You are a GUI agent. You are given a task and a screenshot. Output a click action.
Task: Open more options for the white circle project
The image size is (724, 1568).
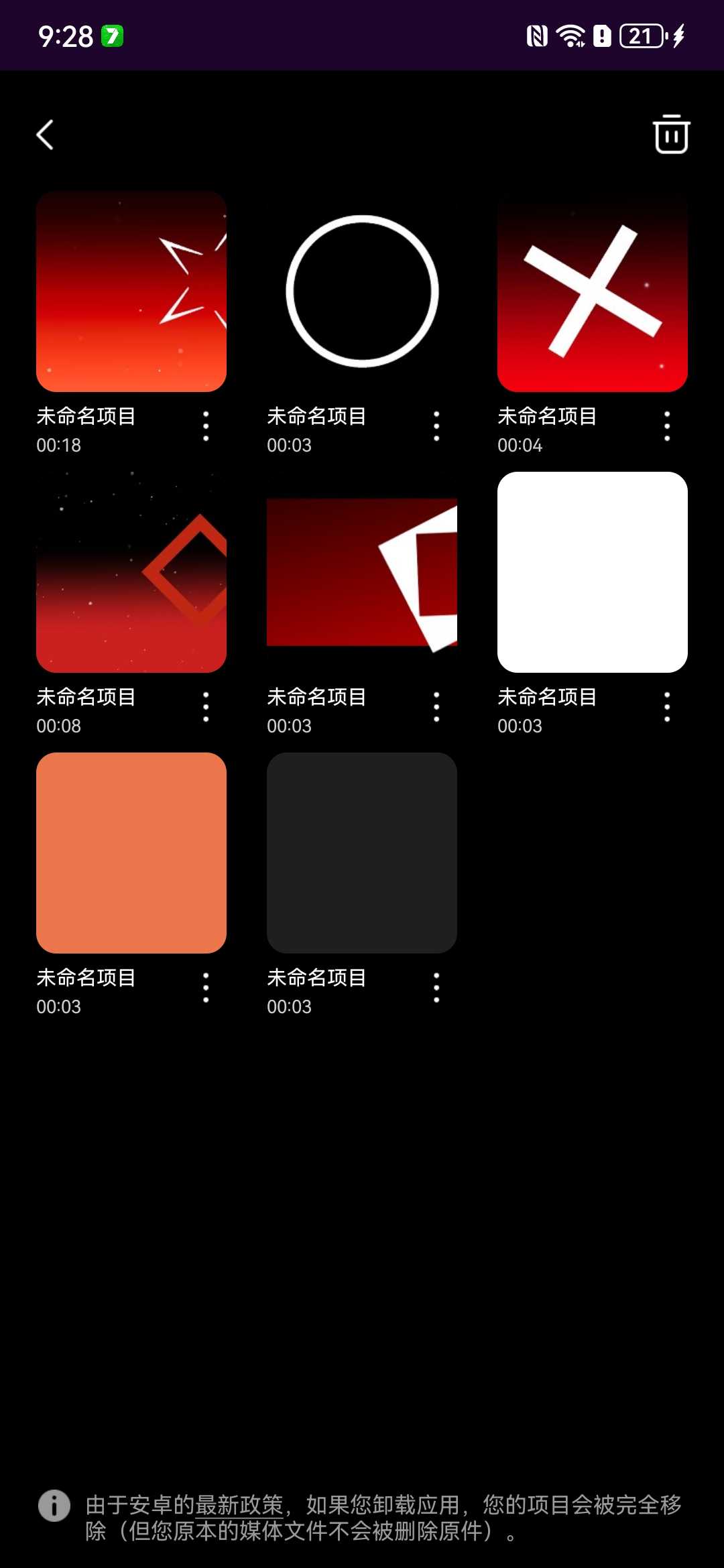coord(436,426)
